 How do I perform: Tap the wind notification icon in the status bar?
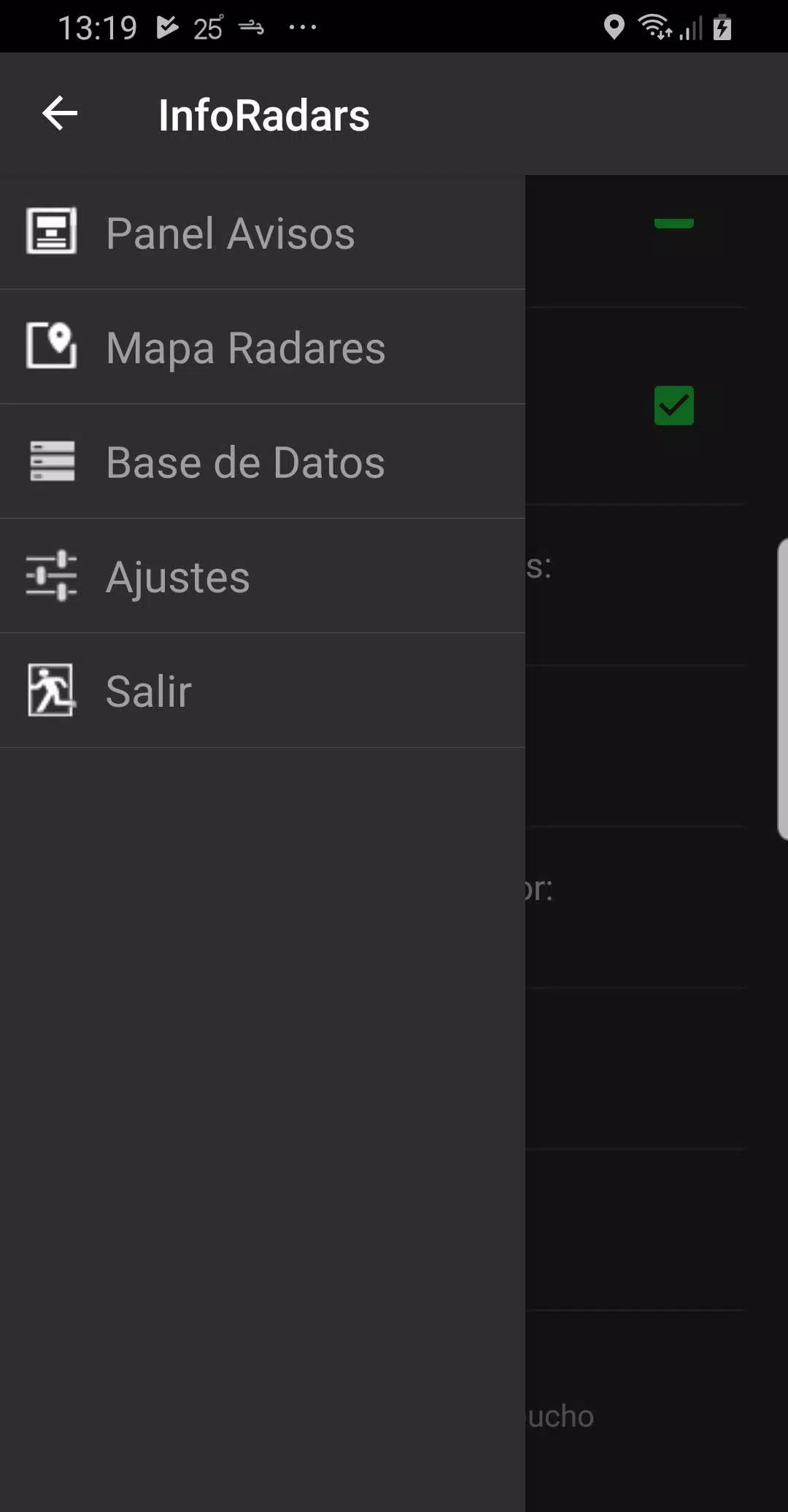pos(251,27)
